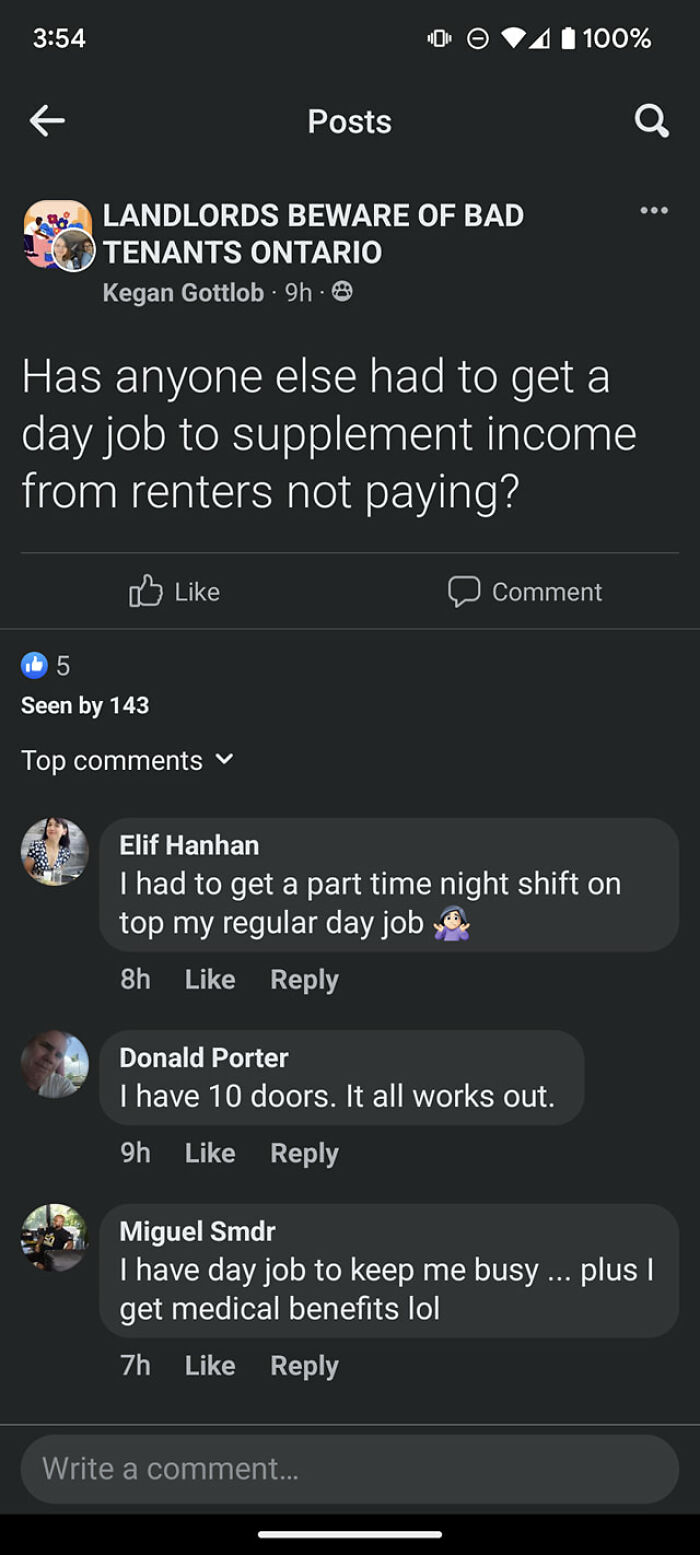Like Kegan Gottlob's post

click(x=175, y=591)
